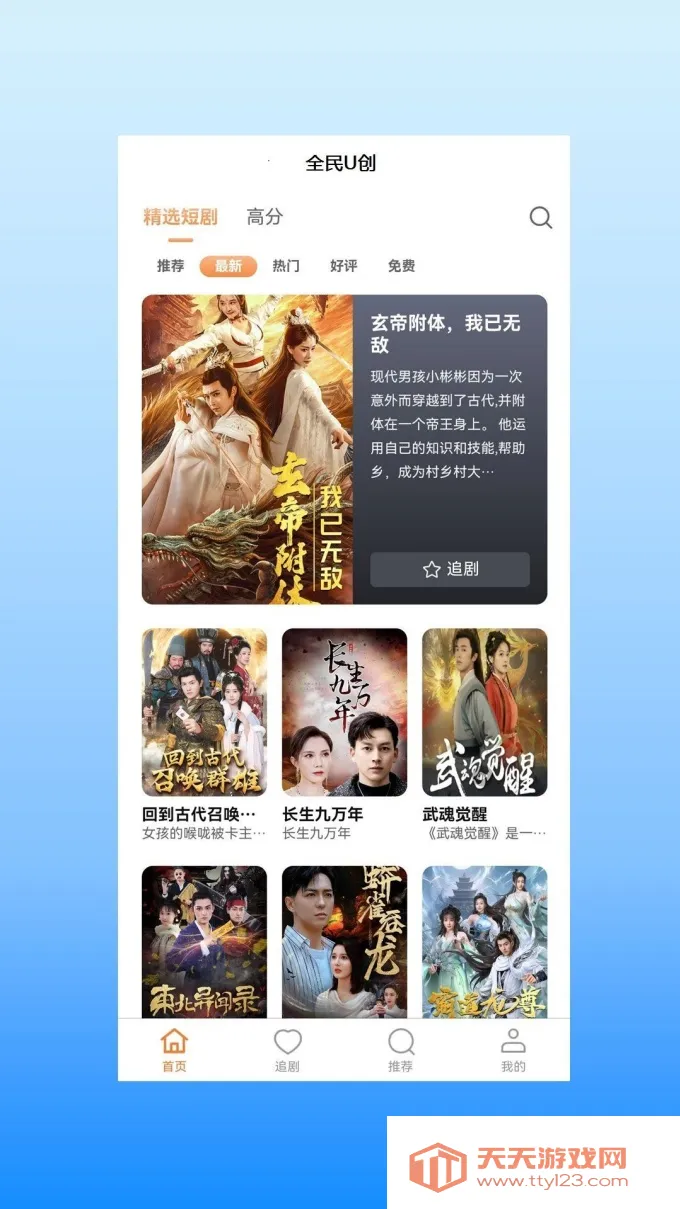Open the 武魂觉醒 drama poster
This screenshot has width=680, height=1209.
484,712
